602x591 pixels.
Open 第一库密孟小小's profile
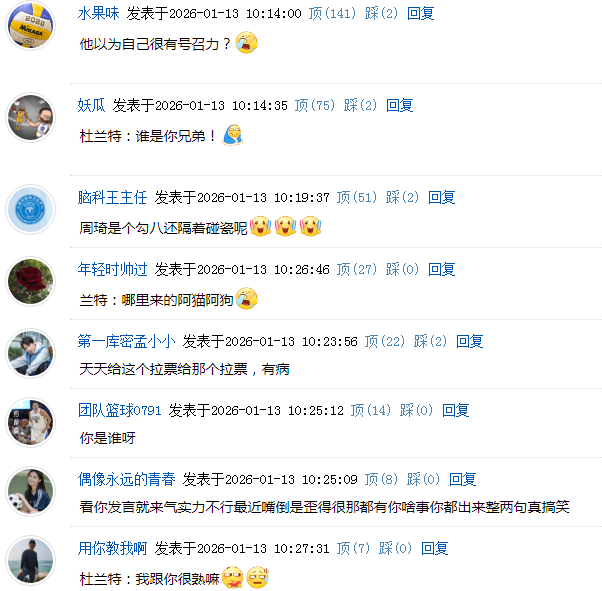coord(126,341)
